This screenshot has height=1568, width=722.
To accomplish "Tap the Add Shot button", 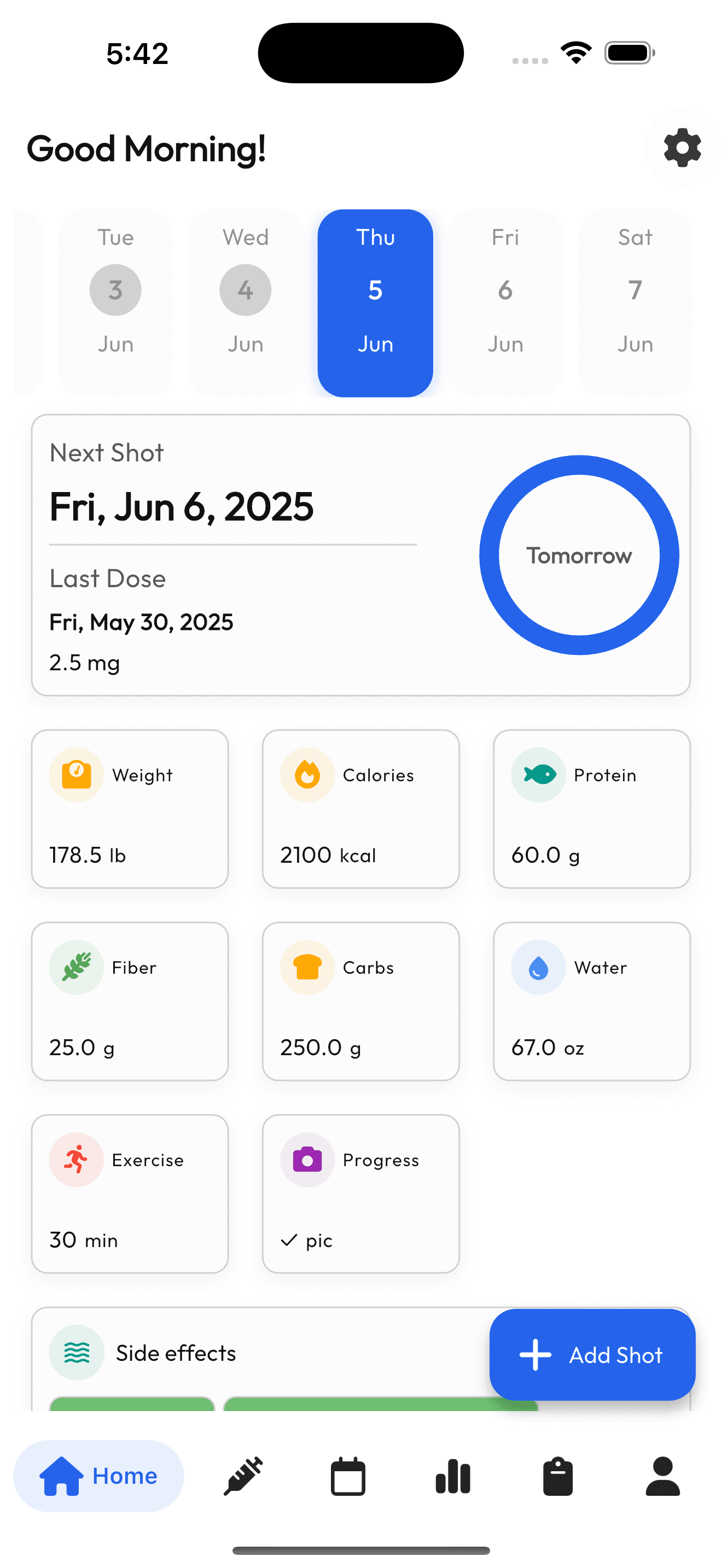I will [592, 1355].
